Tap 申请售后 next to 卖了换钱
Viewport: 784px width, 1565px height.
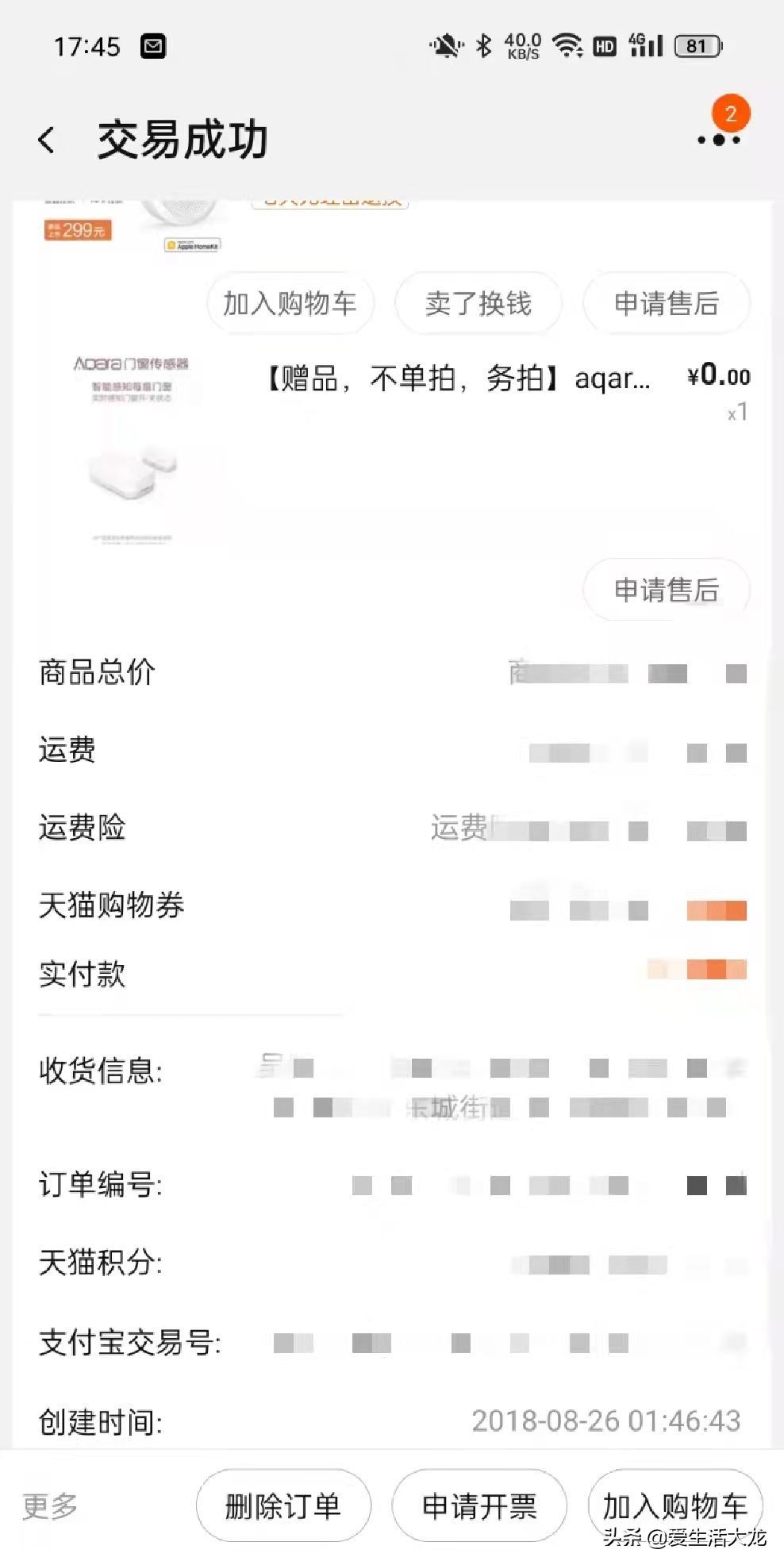(x=666, y=303)
